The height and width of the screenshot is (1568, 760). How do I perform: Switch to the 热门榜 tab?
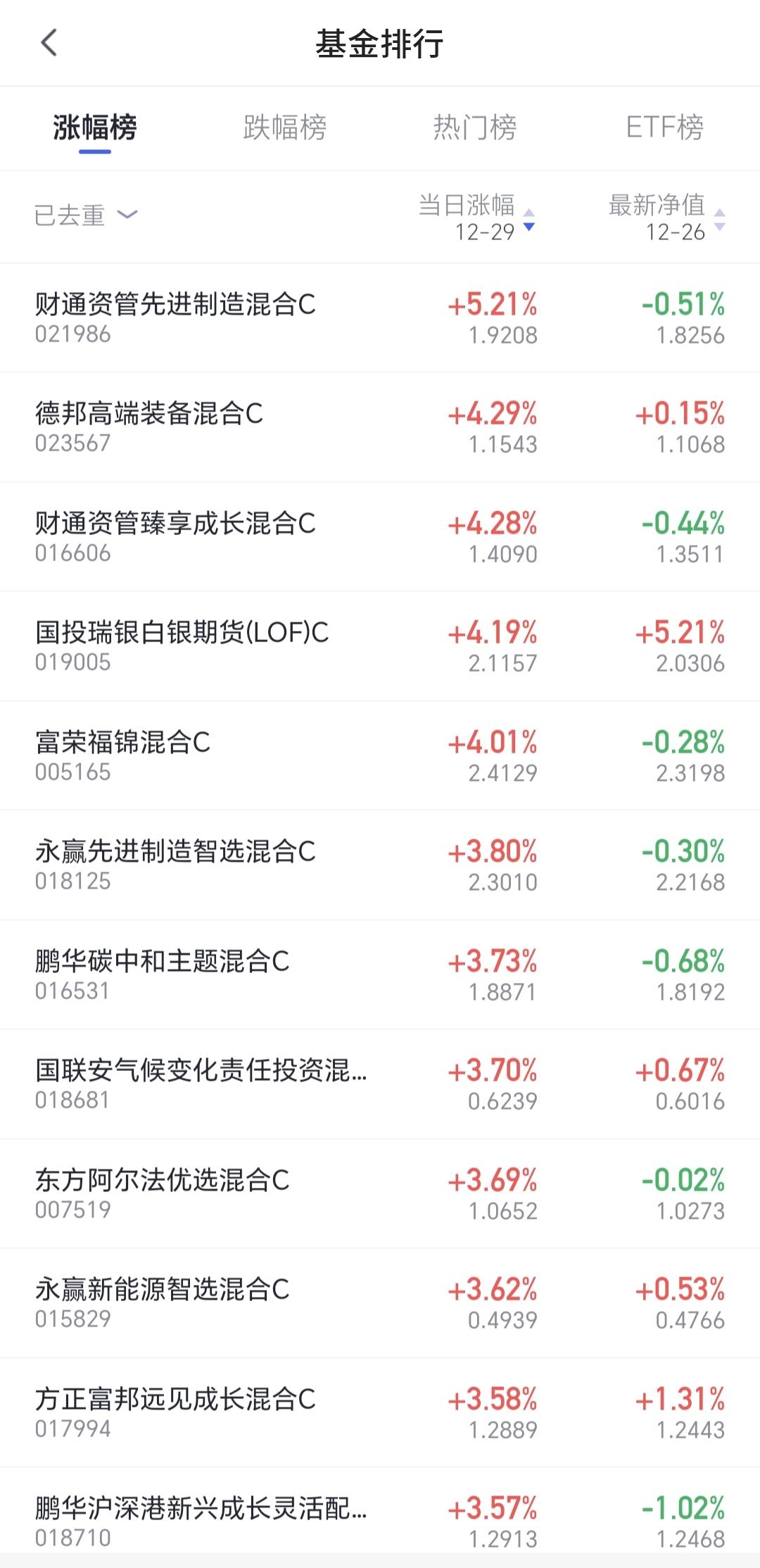pyautogui.click(x=475, y=127)
